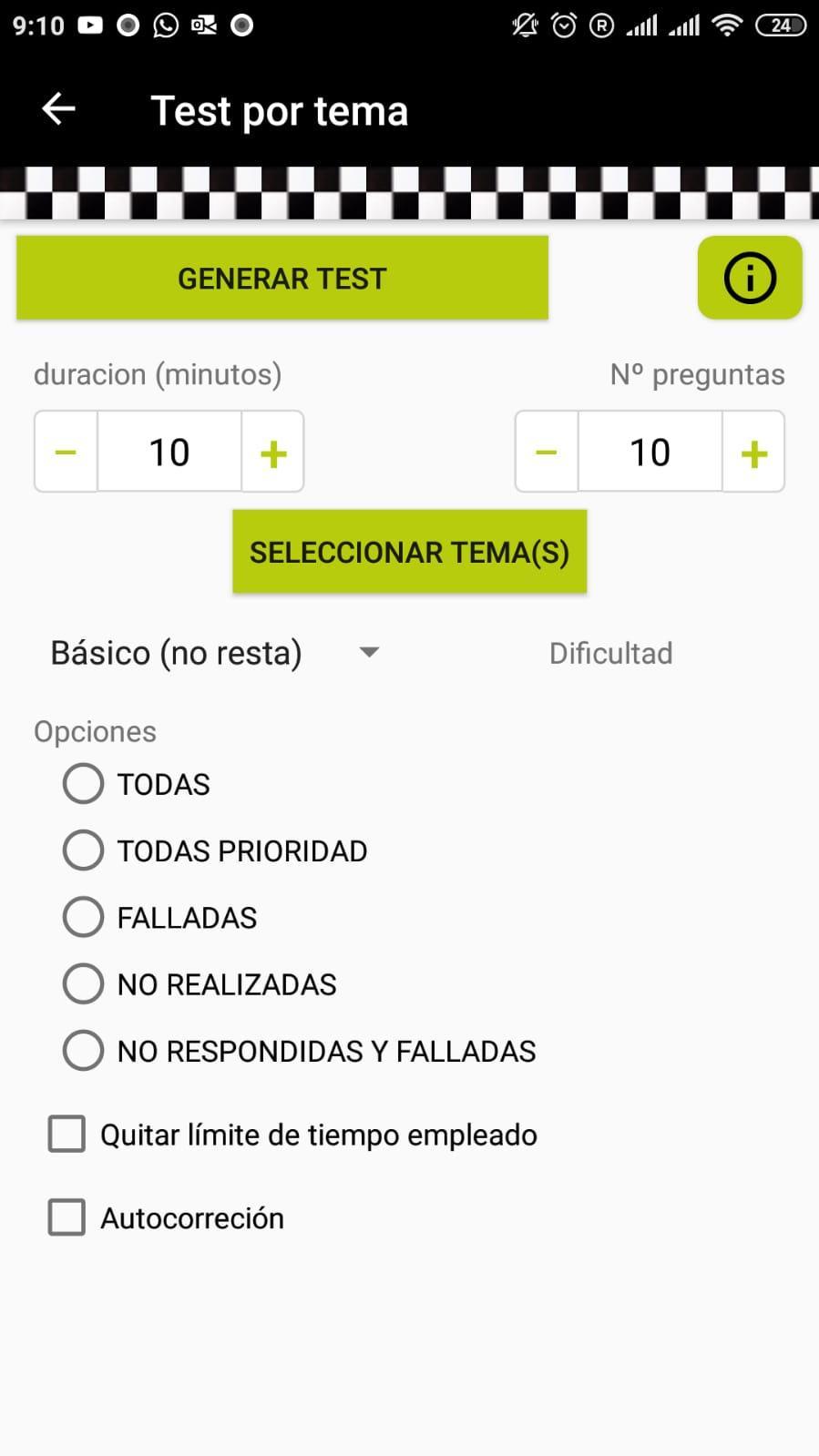819x1456 pixels.
Task: Decrease the Nº preguntas value
Action: coord(547,452)
